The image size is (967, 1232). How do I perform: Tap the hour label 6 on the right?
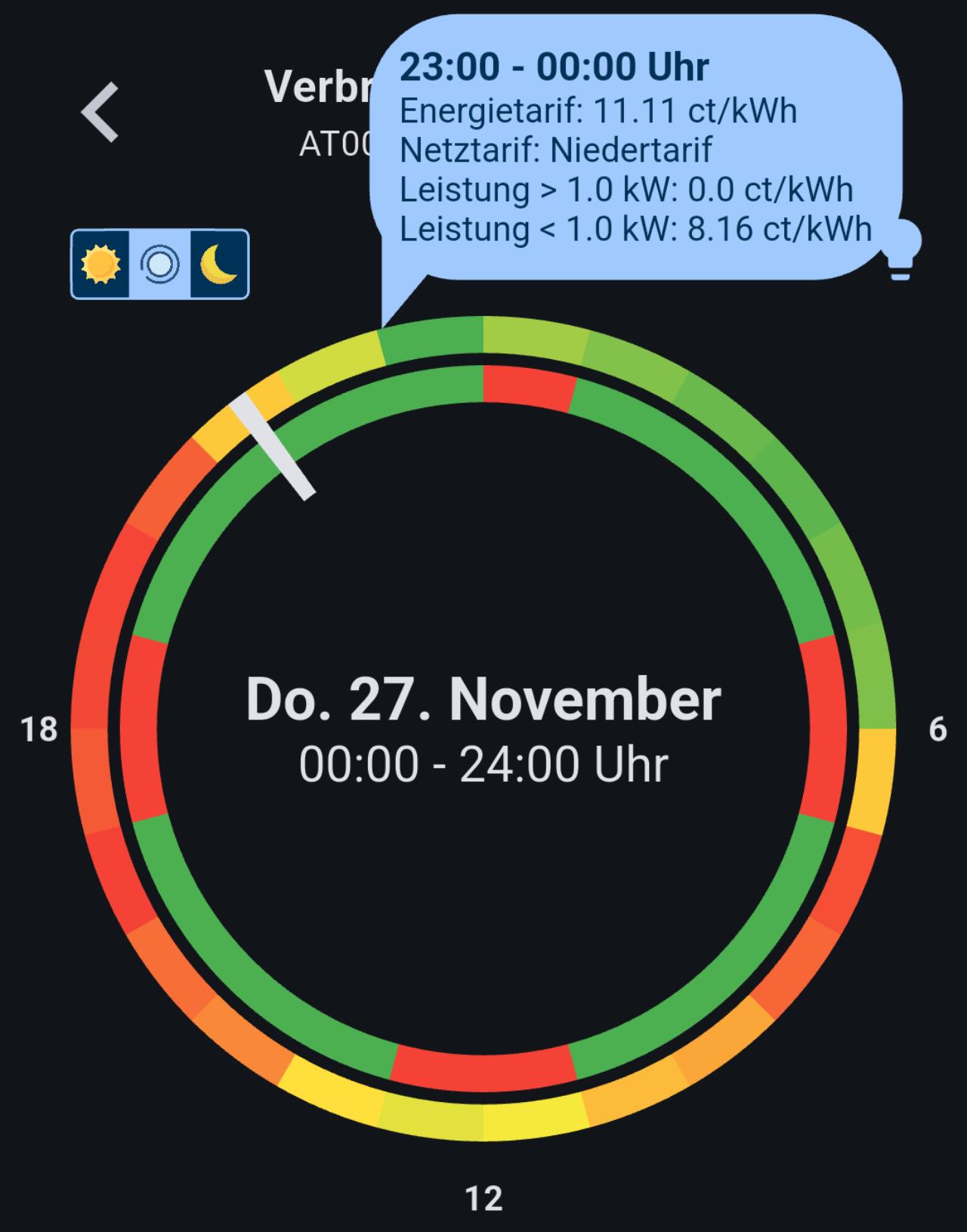tap(937, 729)
